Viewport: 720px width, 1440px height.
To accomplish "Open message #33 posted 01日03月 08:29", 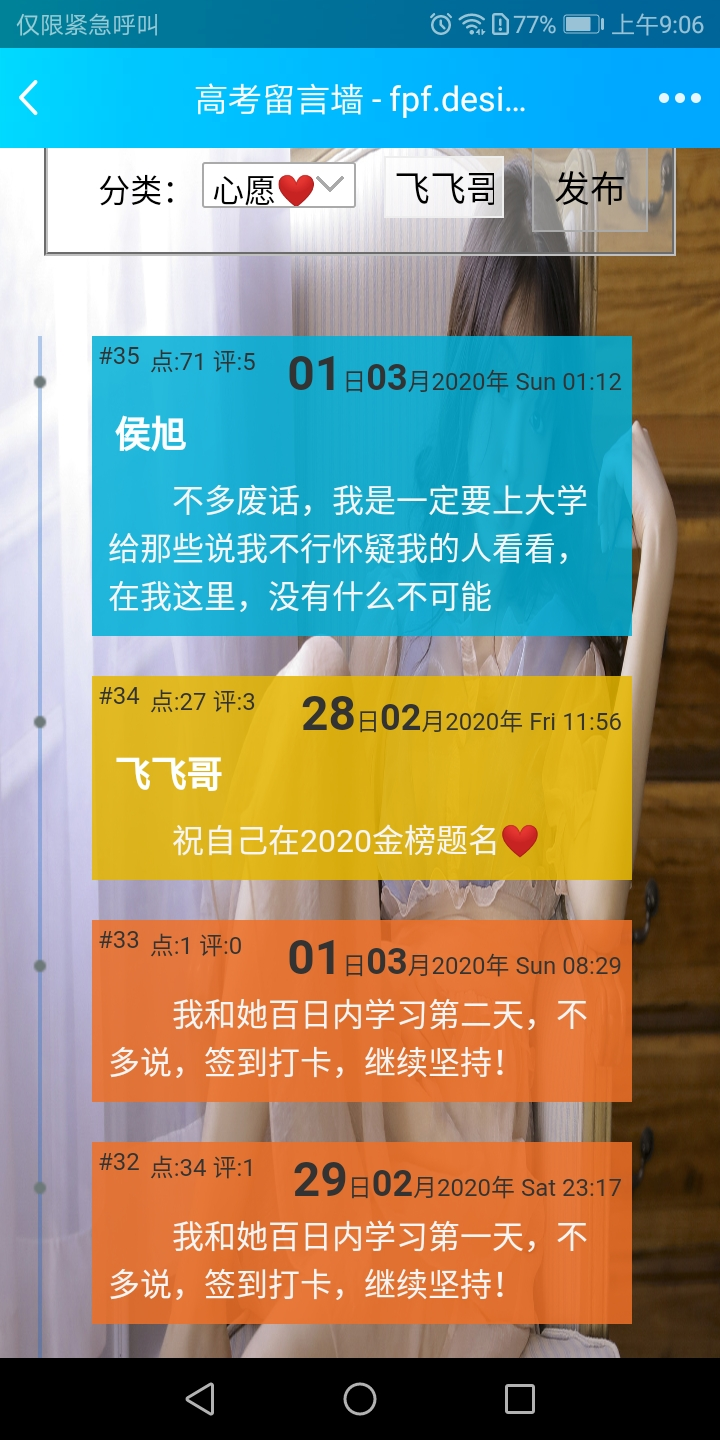I will 361,1020.
